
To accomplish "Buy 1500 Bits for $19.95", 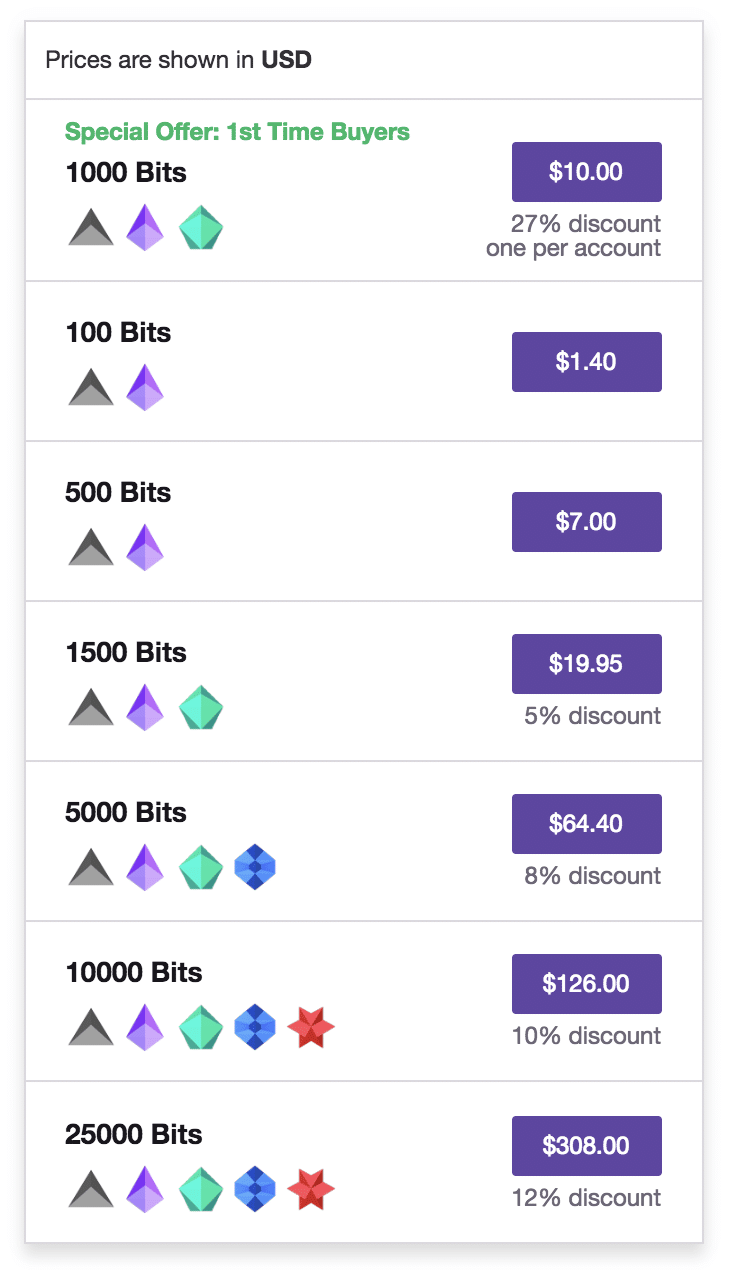I will [586, 663].
